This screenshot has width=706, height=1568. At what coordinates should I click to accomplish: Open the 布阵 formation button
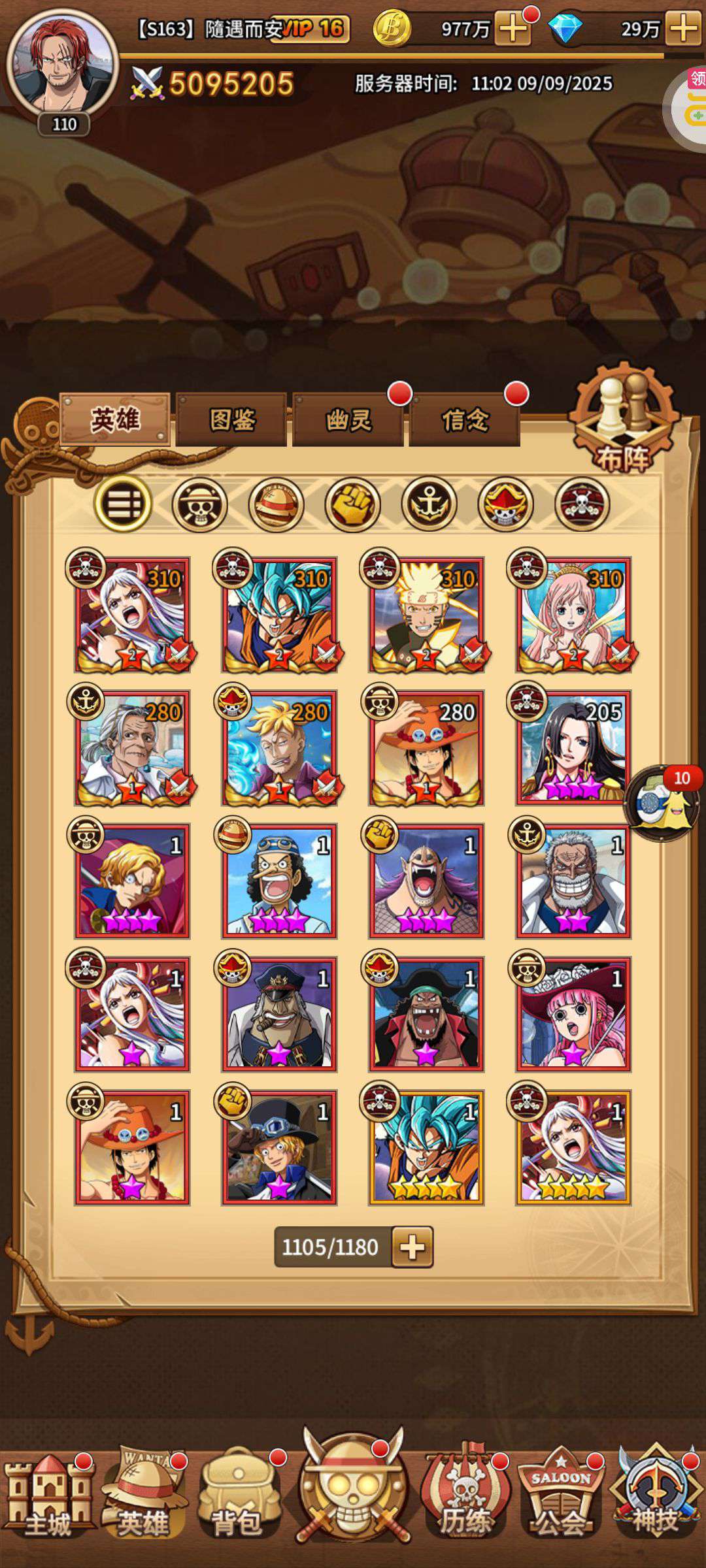(624, 419)
